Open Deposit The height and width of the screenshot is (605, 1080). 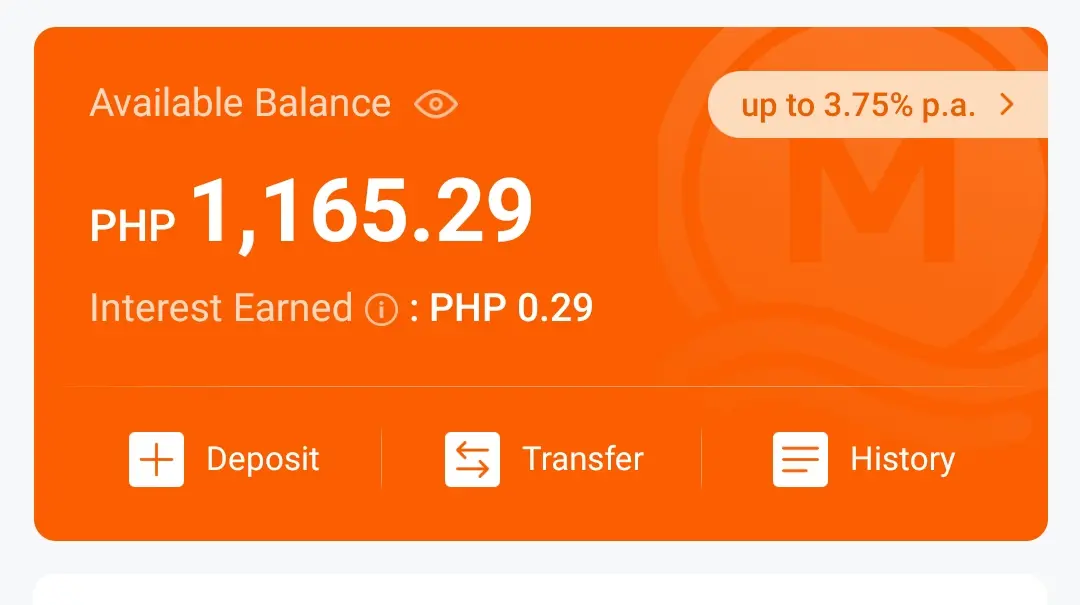pos(225,460)
